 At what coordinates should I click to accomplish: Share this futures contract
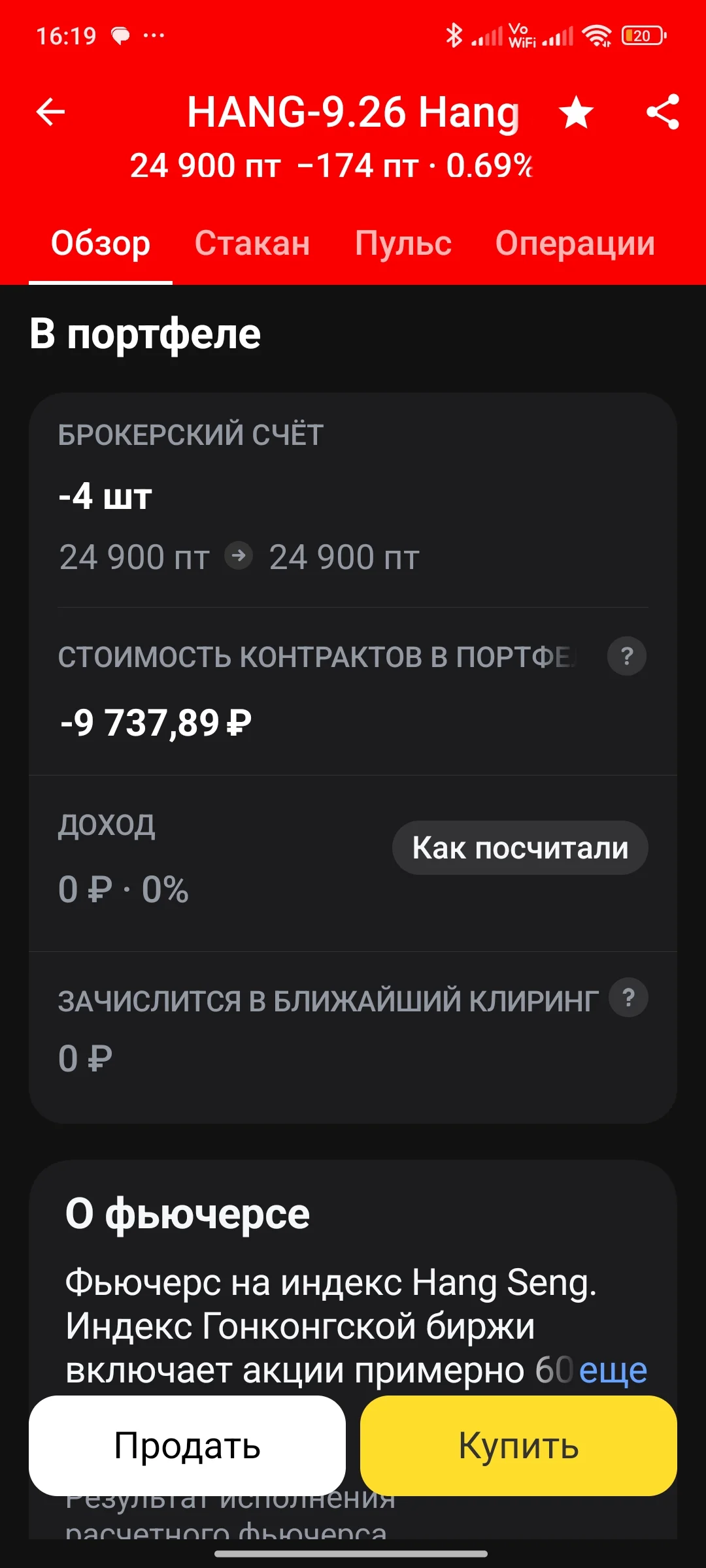pos(663,112)
